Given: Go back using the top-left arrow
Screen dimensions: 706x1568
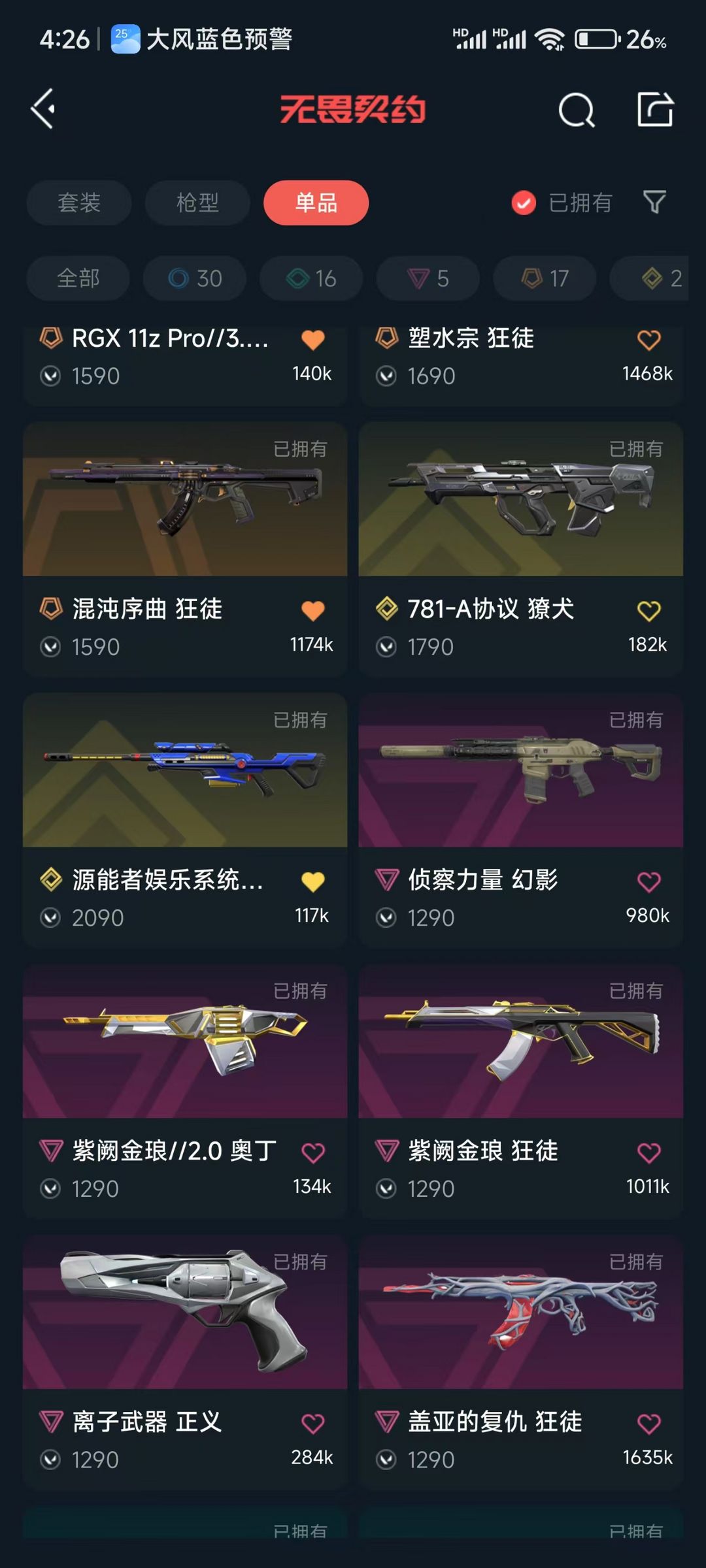Looking at the screenshot, I should point(43,109).
